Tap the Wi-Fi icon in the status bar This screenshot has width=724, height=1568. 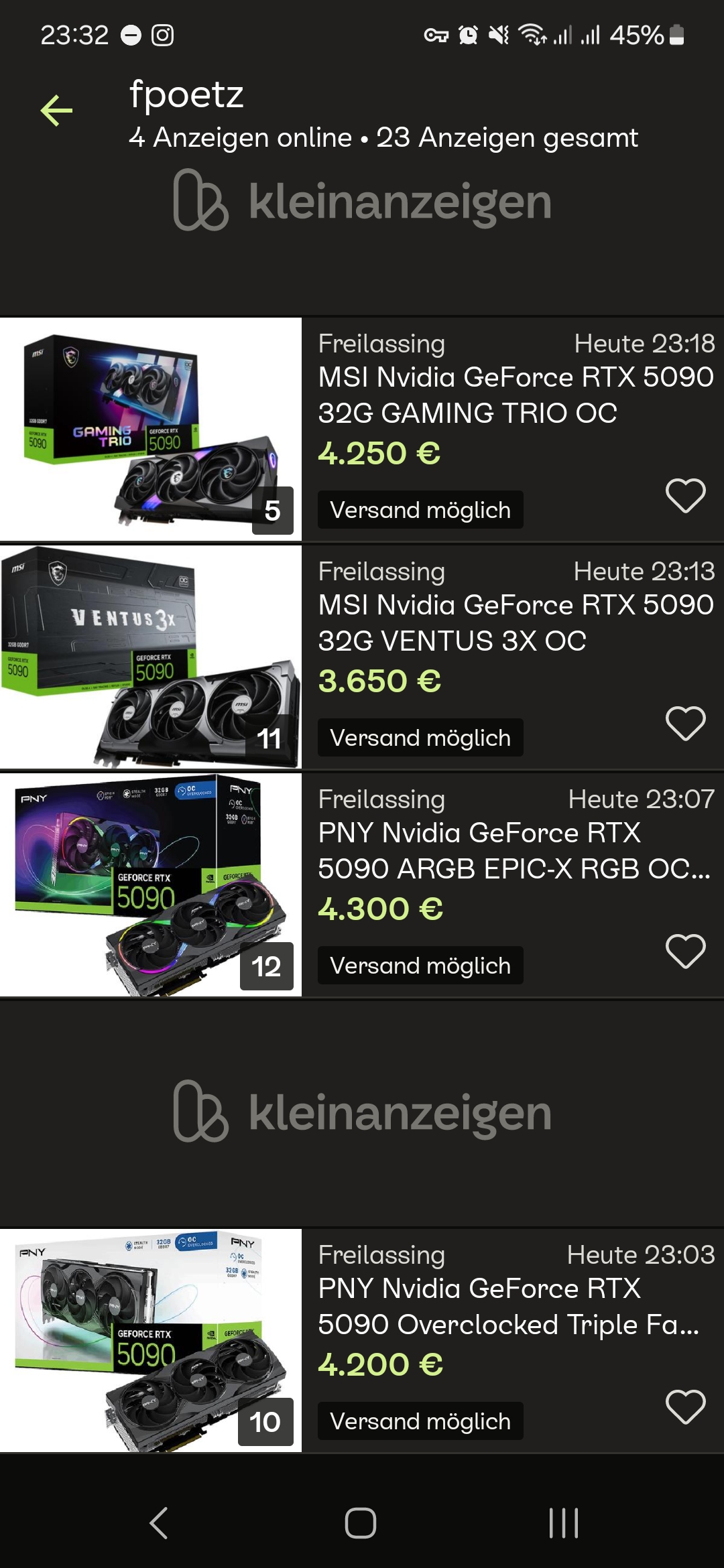click(x=533, y=35)
